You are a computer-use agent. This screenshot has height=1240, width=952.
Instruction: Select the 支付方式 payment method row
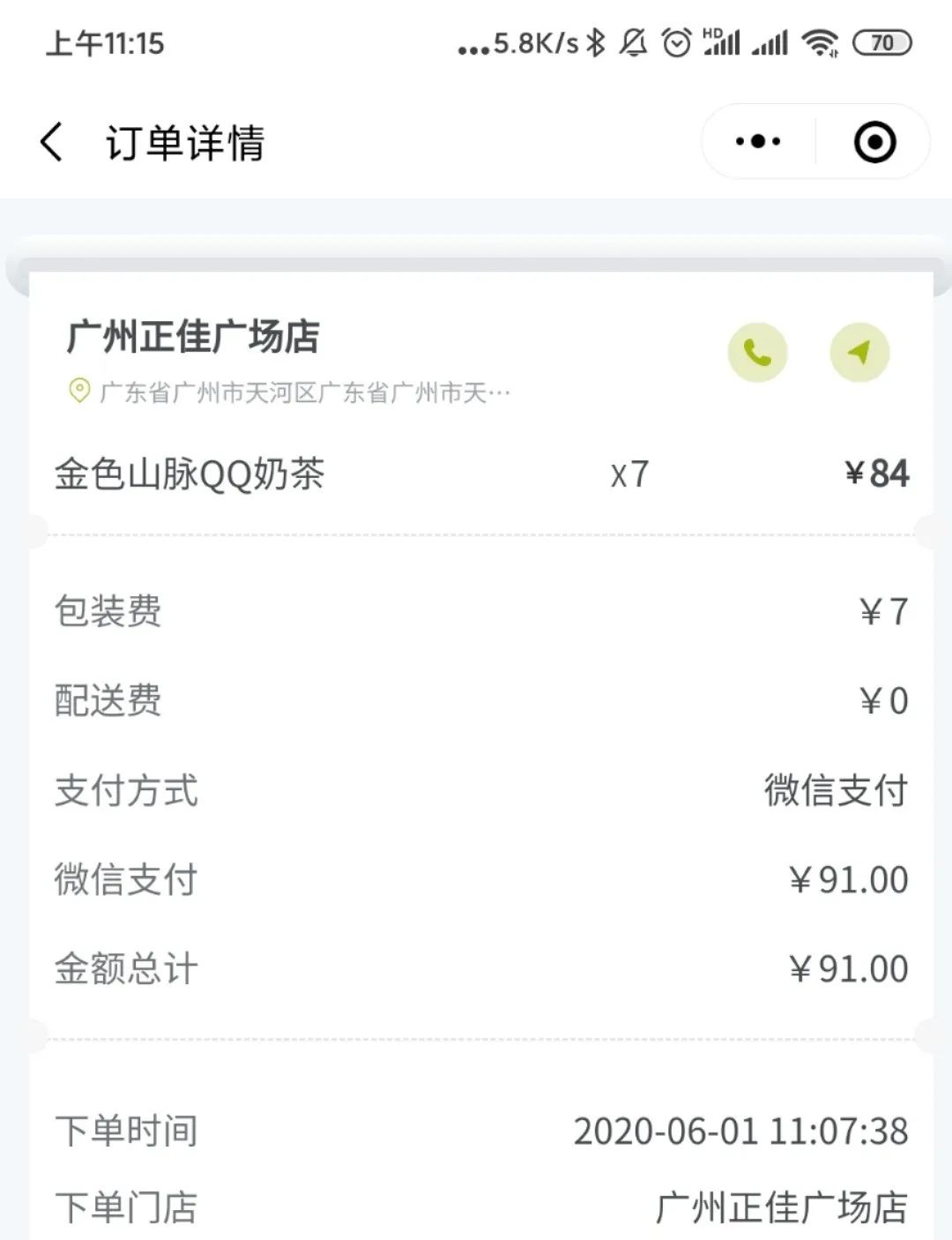point(476,792)
